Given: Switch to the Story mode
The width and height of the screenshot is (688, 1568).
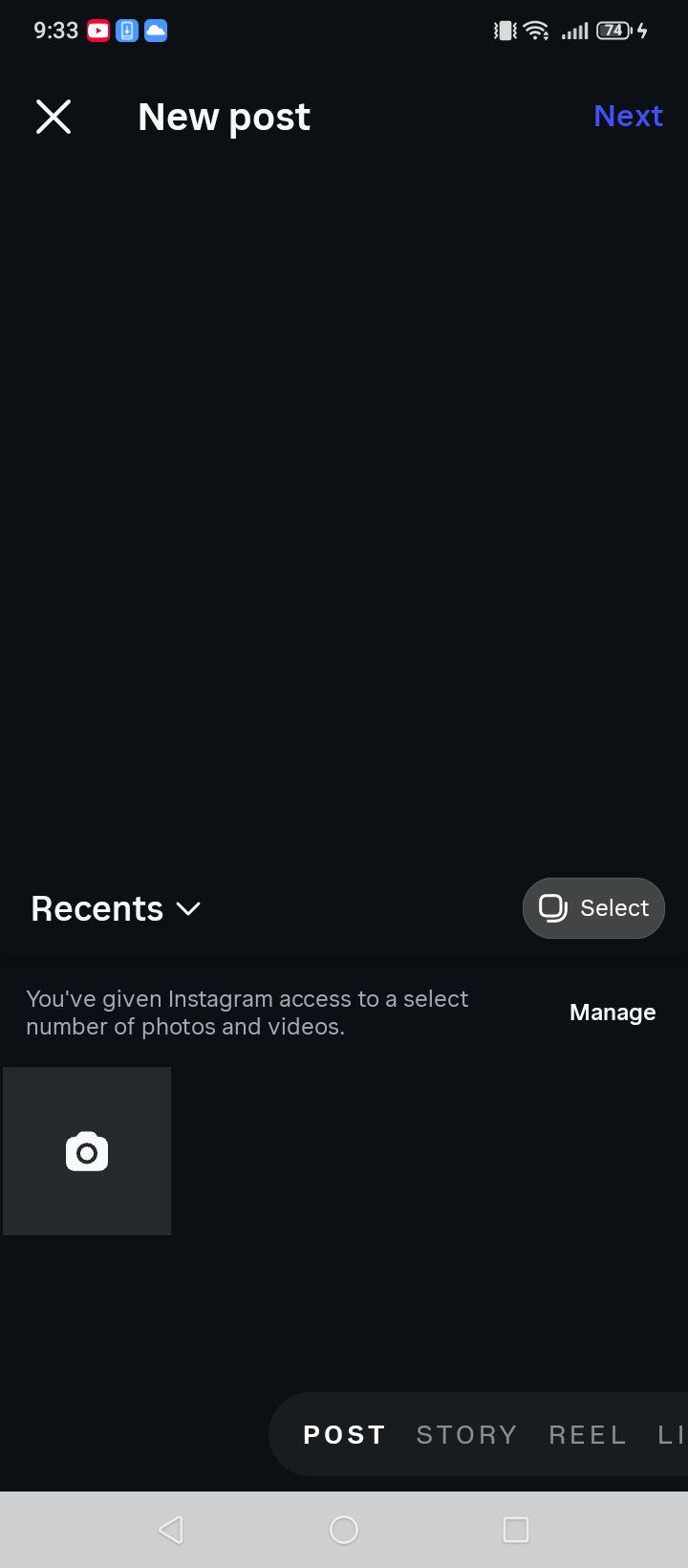Looking at the screenshot, I should pos(466,1434).
